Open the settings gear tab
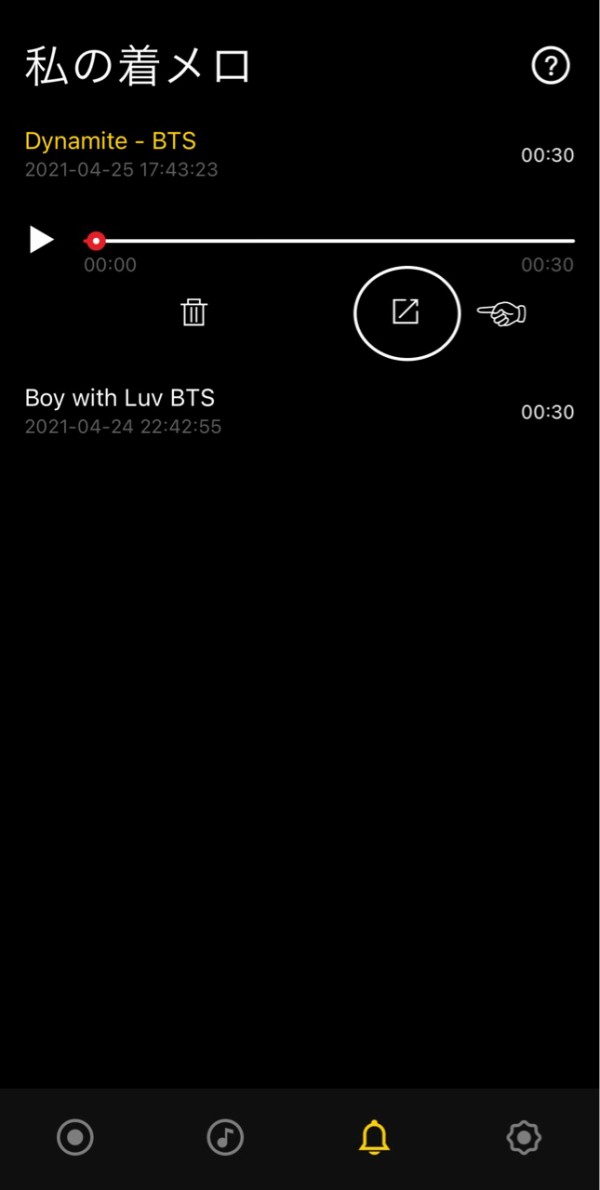600x1190 pixels. click(x=524, y=1137)
